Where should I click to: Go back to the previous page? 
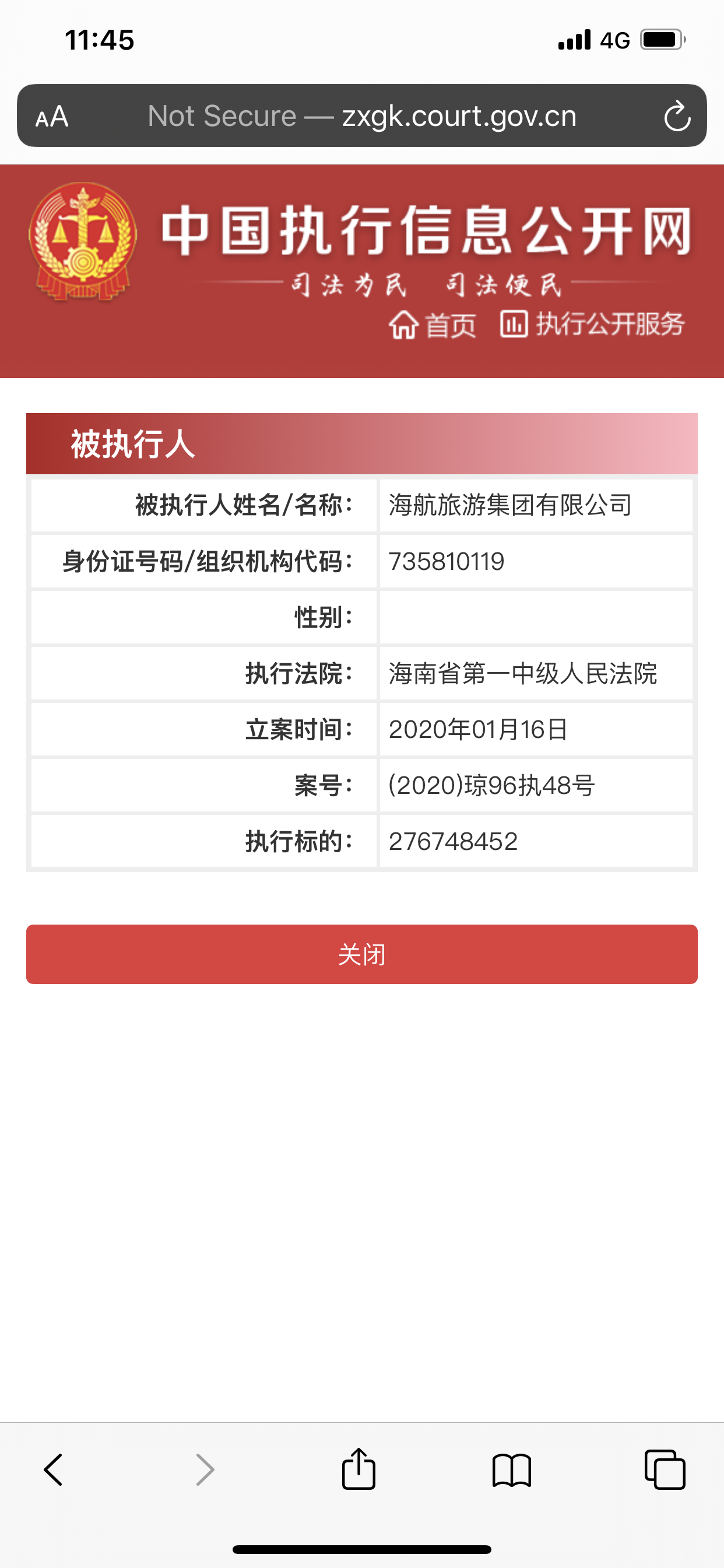(54, 1470)
